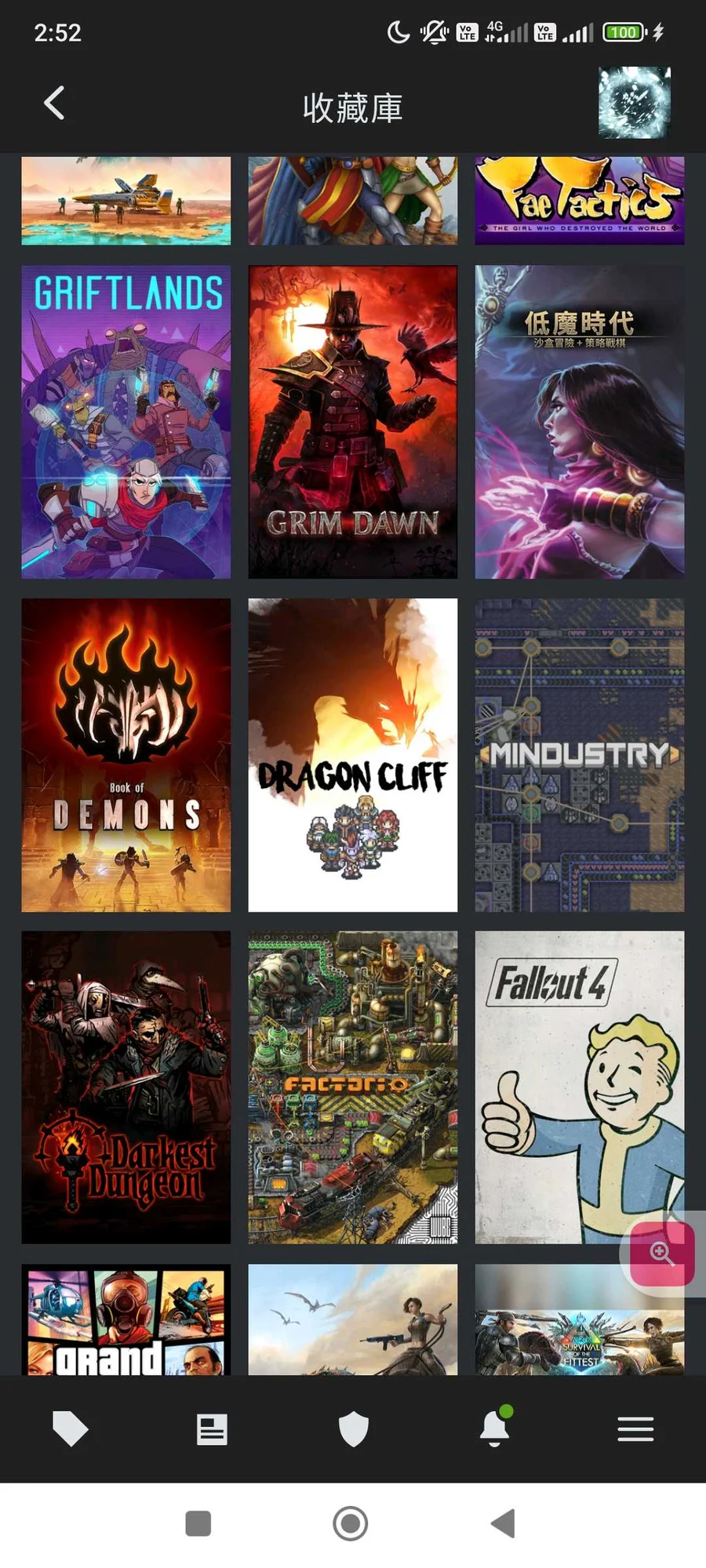Open Dragon Cliff game page
The width and height of the screenshot is (706, 1568).
click(353, 755)
